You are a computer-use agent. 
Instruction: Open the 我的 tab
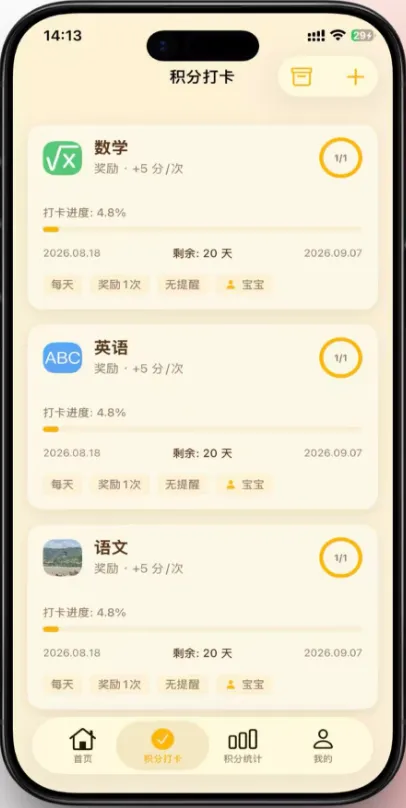click(x=323, y=746)
